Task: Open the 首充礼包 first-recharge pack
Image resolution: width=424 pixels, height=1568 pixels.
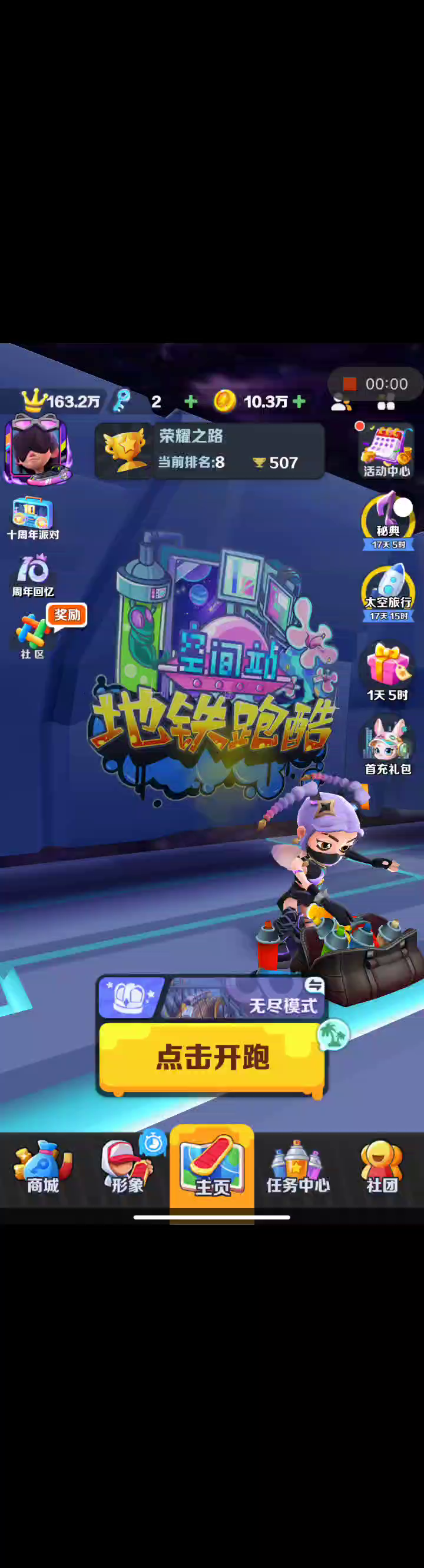Action: click(x=388, y=746)
